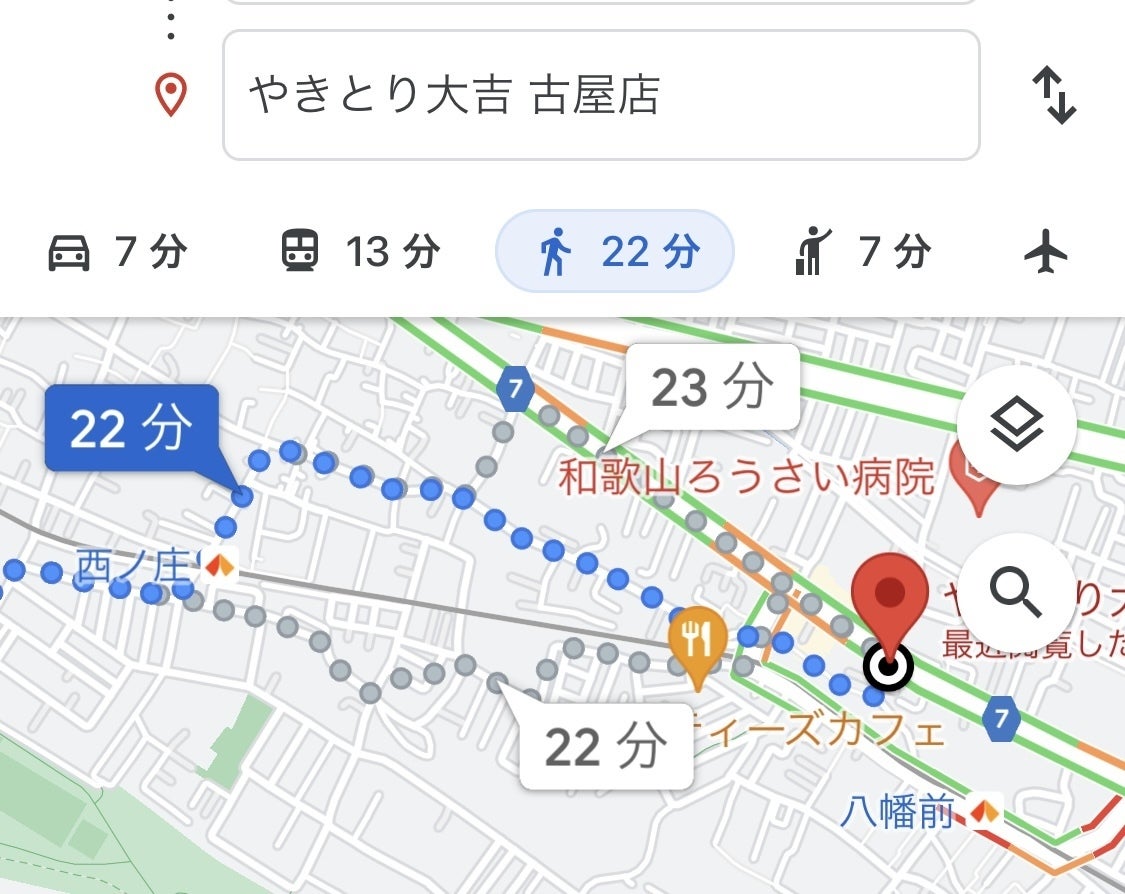
Task: Tap the blue 22 分 route label
Action: (x=130, y=428)
